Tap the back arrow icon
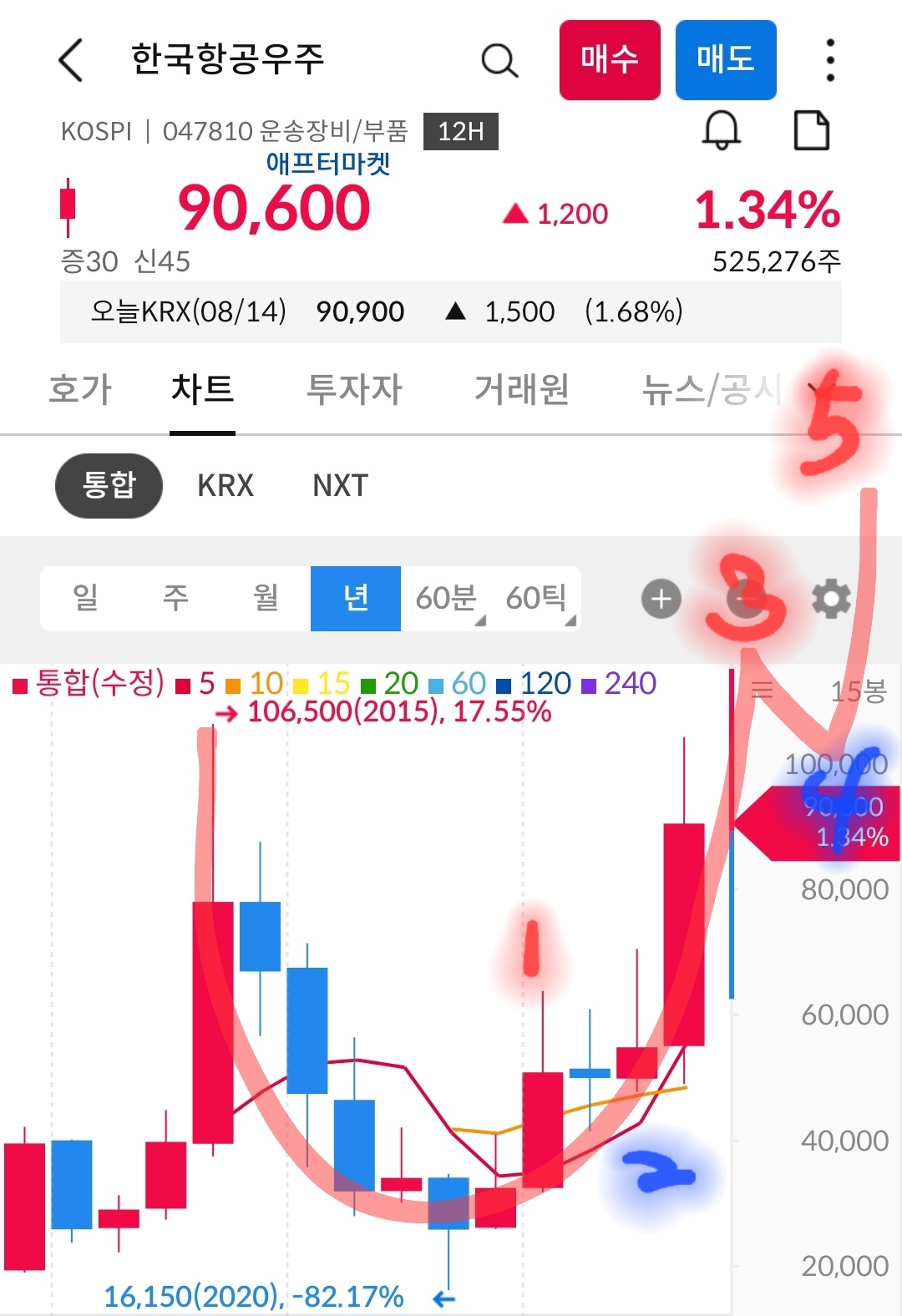Screen dimensions: 902x1316 point(70,60)
